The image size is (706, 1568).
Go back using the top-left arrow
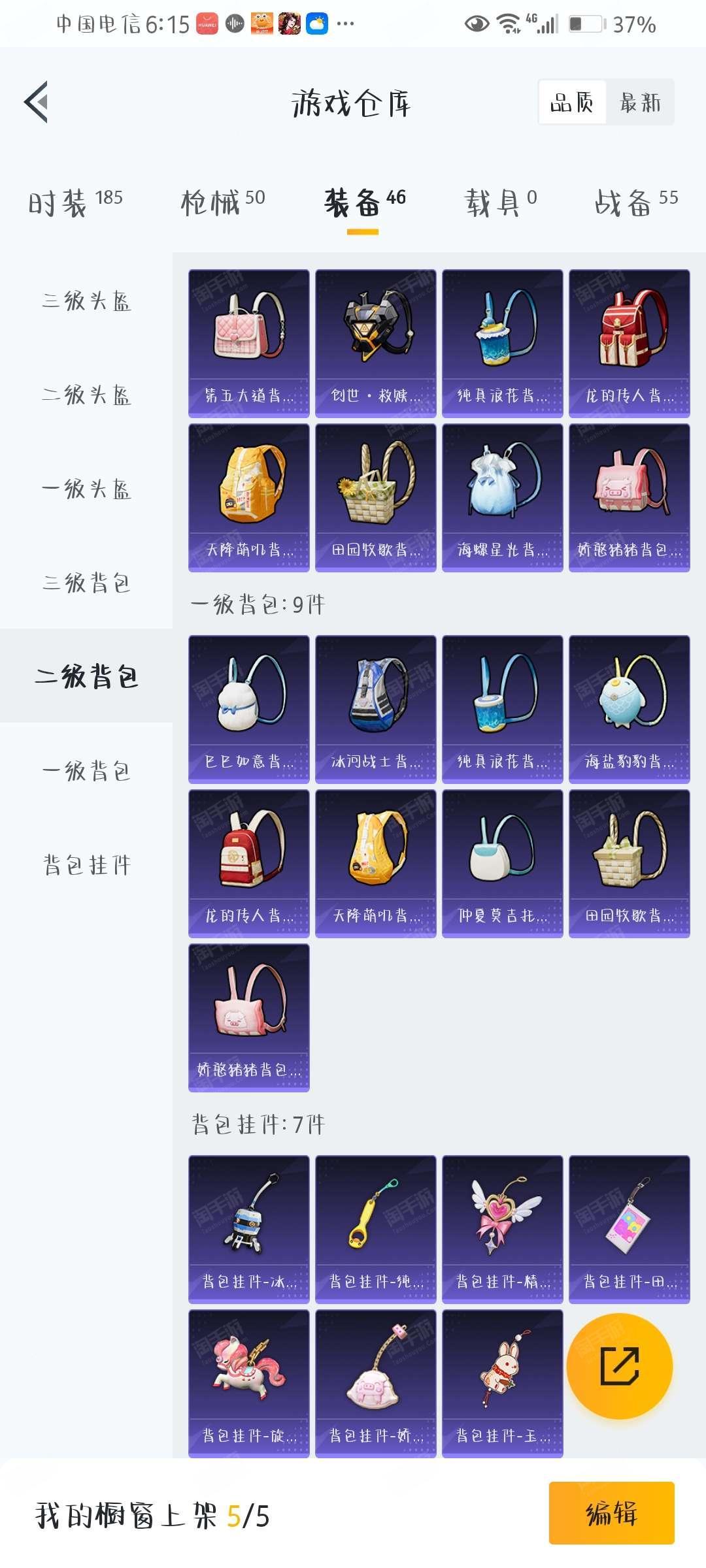tap(37, 102)
